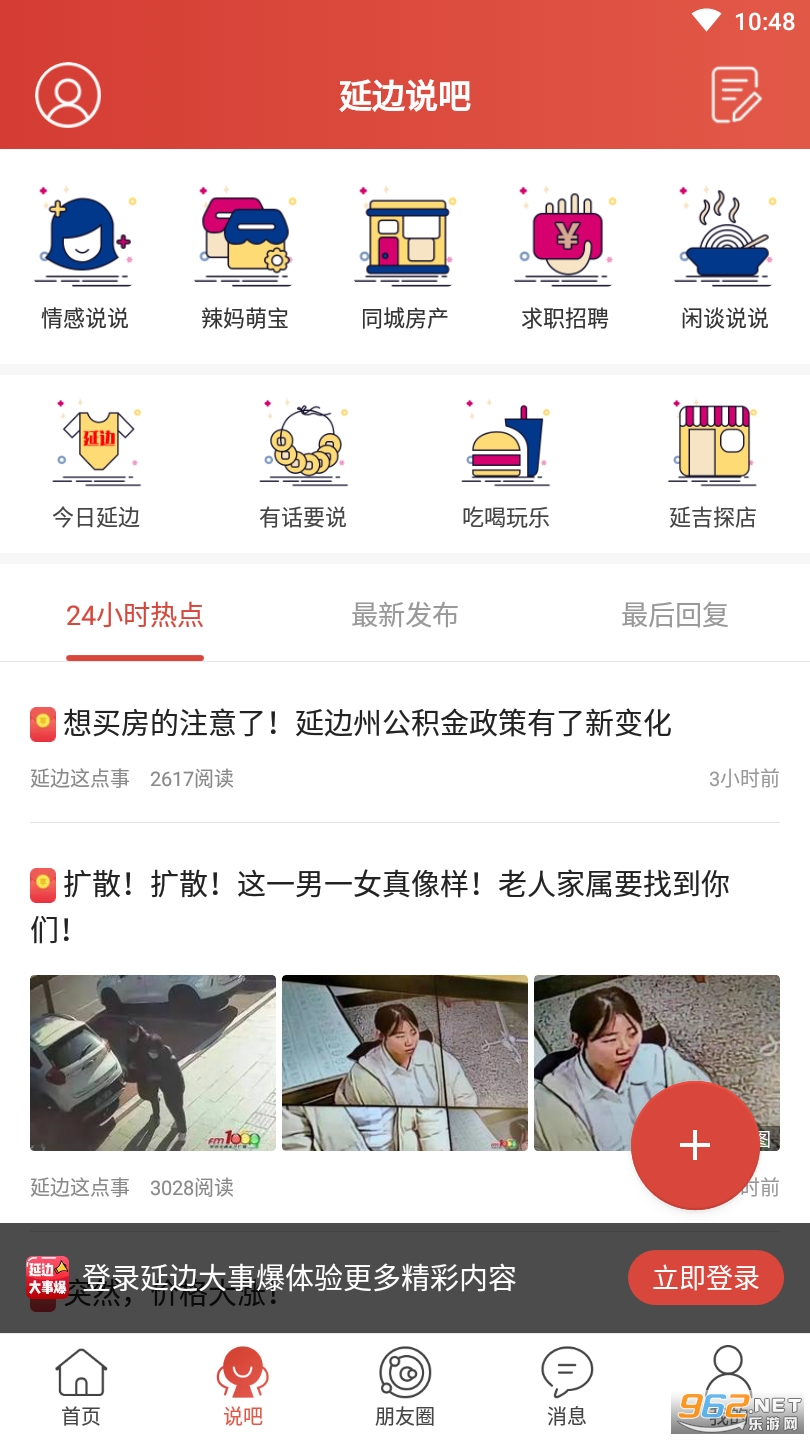This screenshot has width=810, height=1440.
Task: Go to the 首页 tab
Action: 81,1387
